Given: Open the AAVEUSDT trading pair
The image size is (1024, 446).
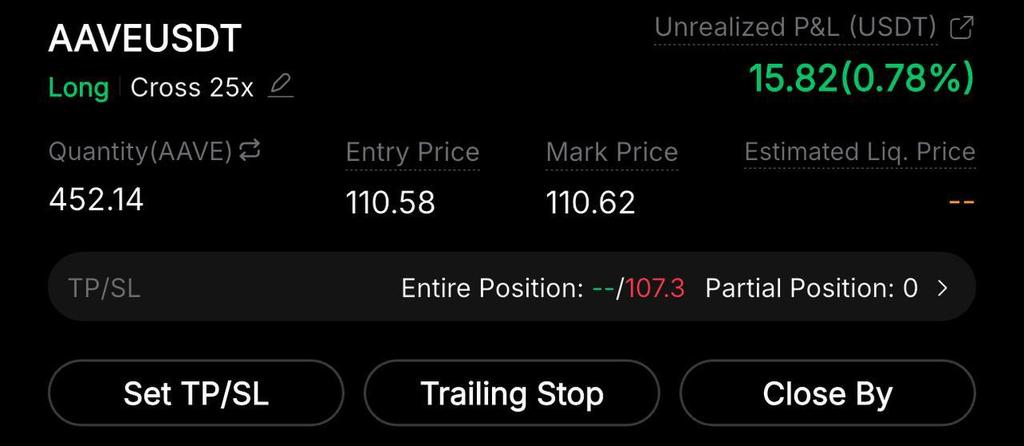Looking at the screenshot, I should (145, 38).
